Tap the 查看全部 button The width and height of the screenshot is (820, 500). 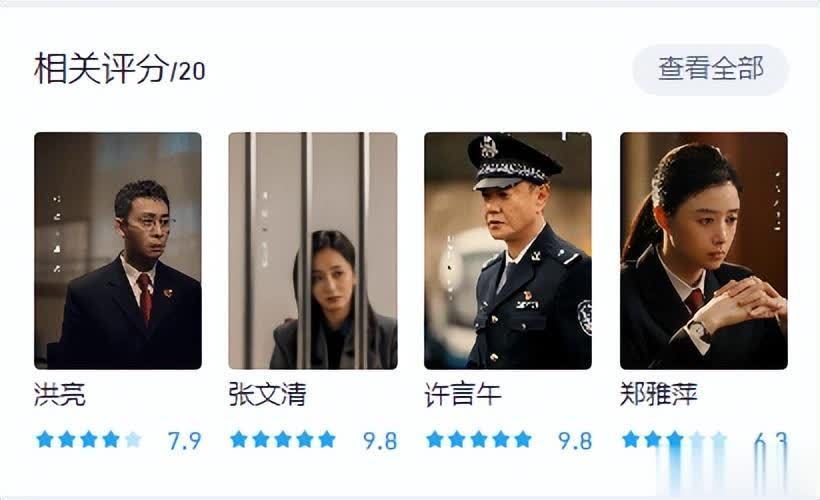click(710, 69)
